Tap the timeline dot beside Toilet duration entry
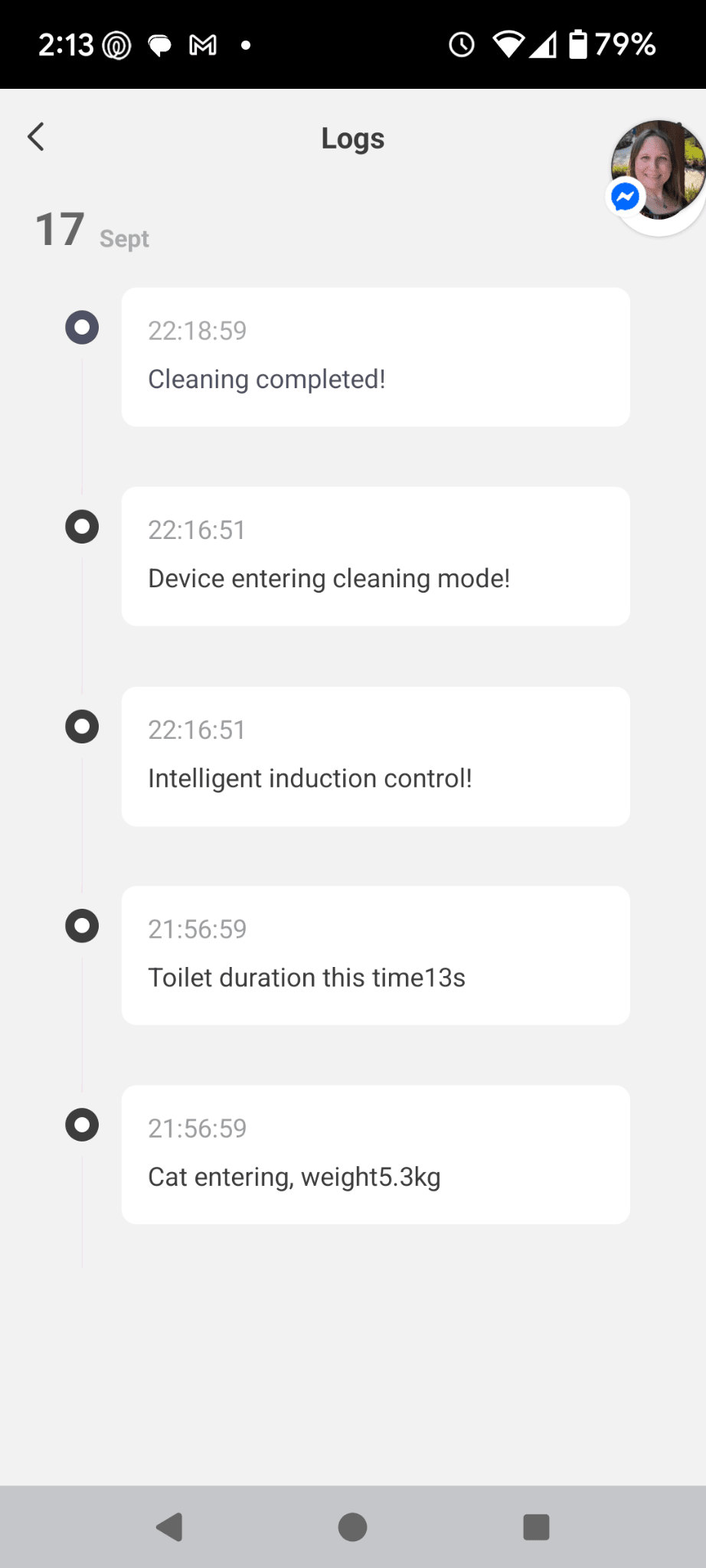Image resolution: width=706 pixels, height=1568 pixels. click(81, 925)
